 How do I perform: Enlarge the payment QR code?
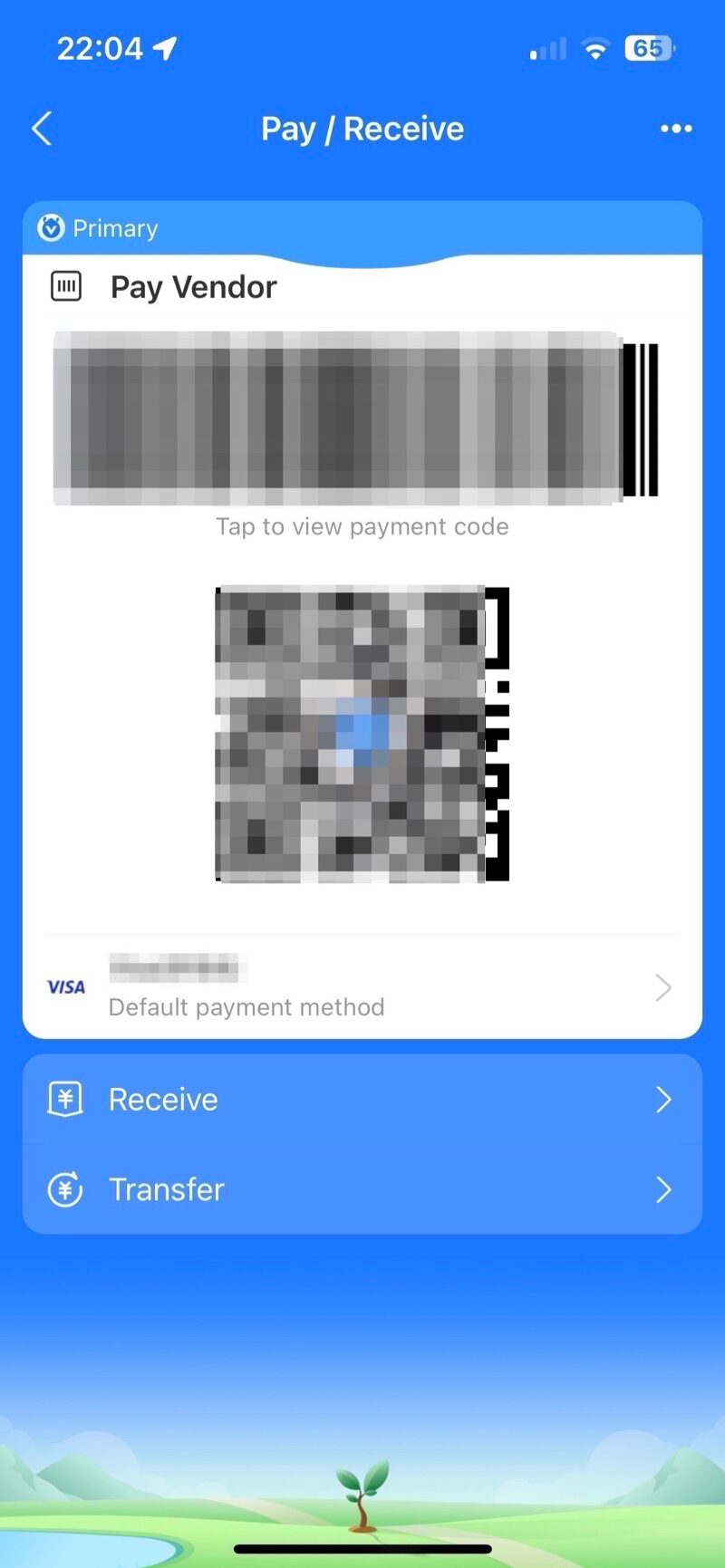pyautogui.click(x=362, y=734)
